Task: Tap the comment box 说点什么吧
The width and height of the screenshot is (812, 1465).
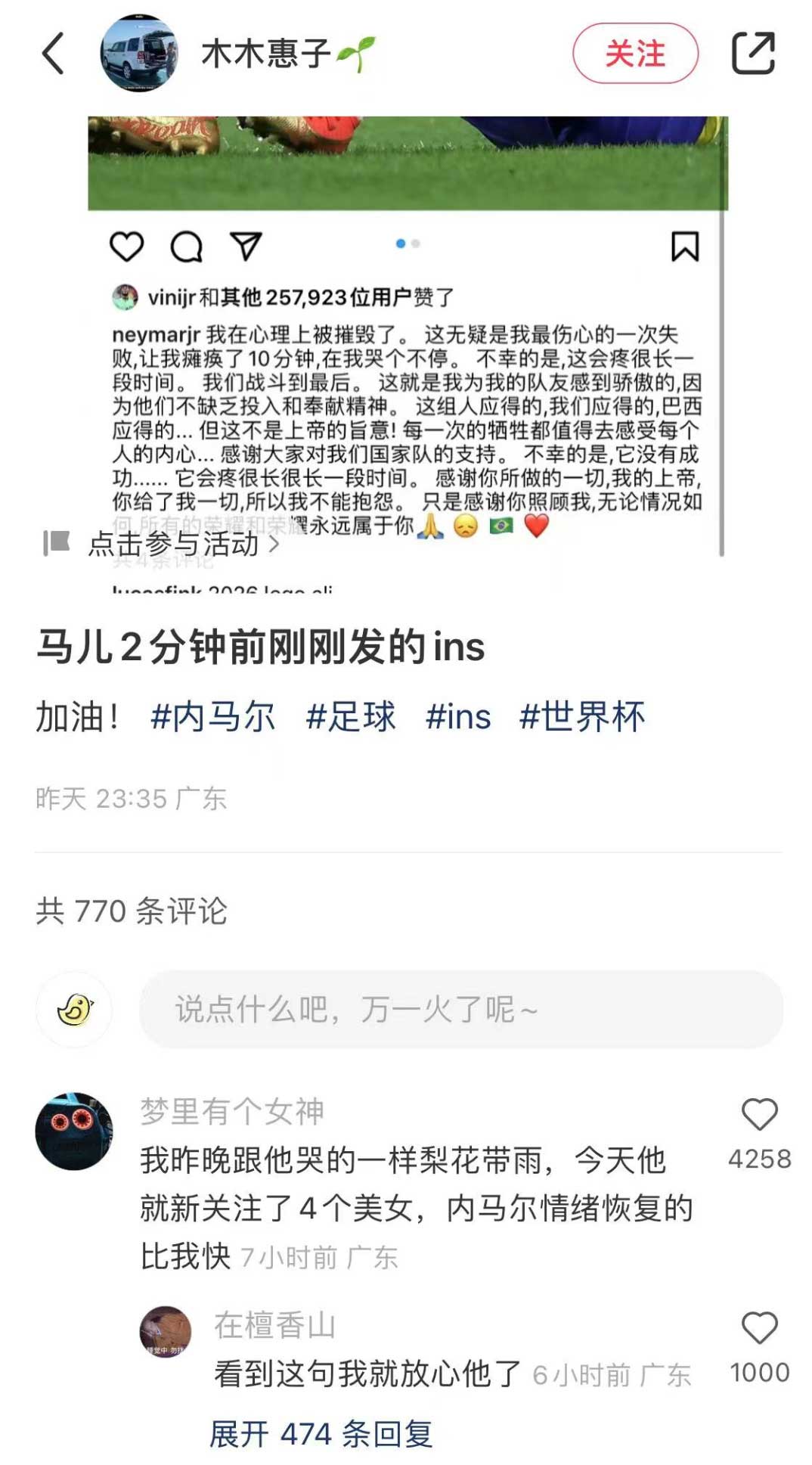Action: pos(460,1009)
